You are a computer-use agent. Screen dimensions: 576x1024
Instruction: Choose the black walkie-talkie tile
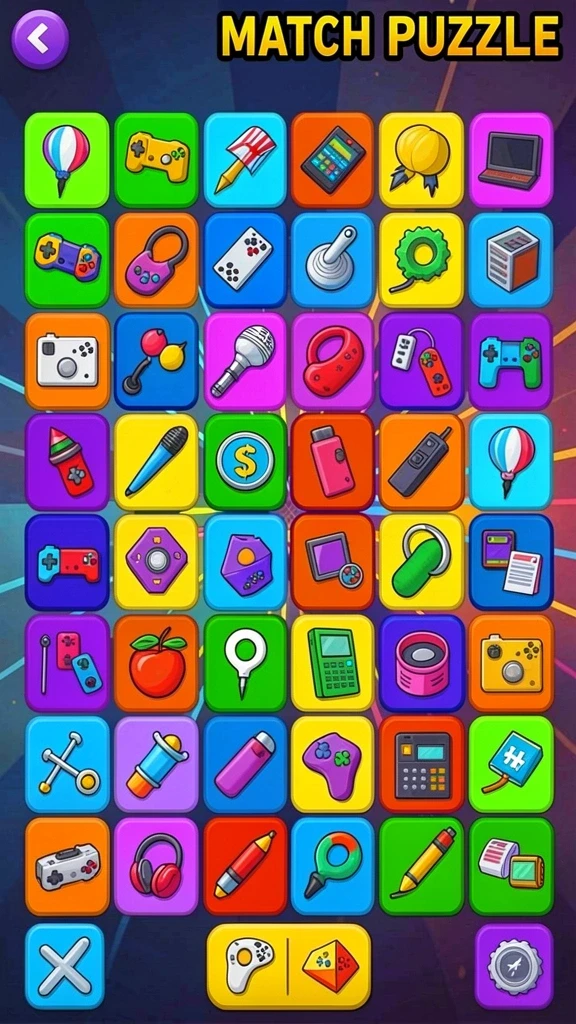421,462
